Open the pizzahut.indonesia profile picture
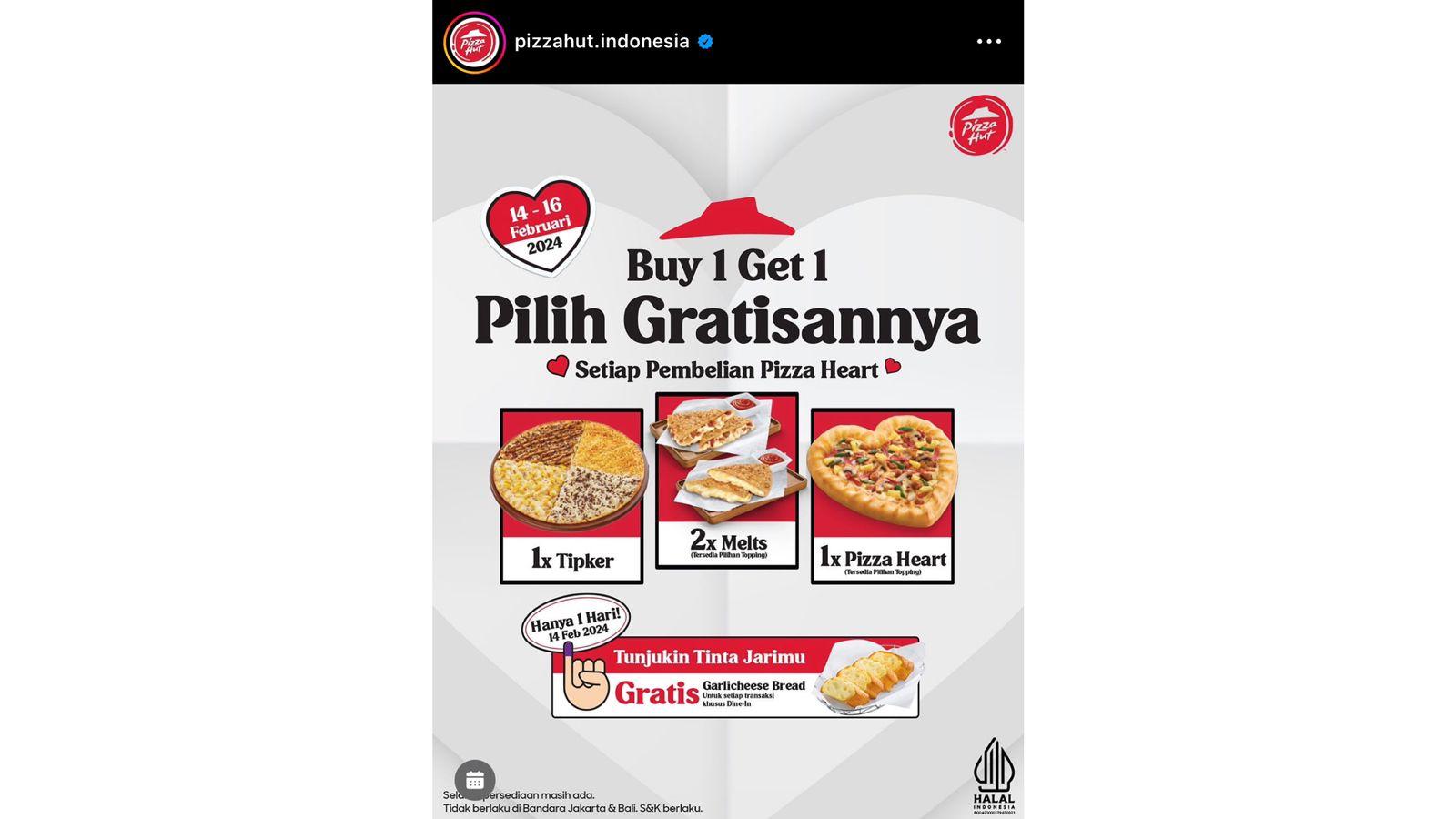 point(474,43)
